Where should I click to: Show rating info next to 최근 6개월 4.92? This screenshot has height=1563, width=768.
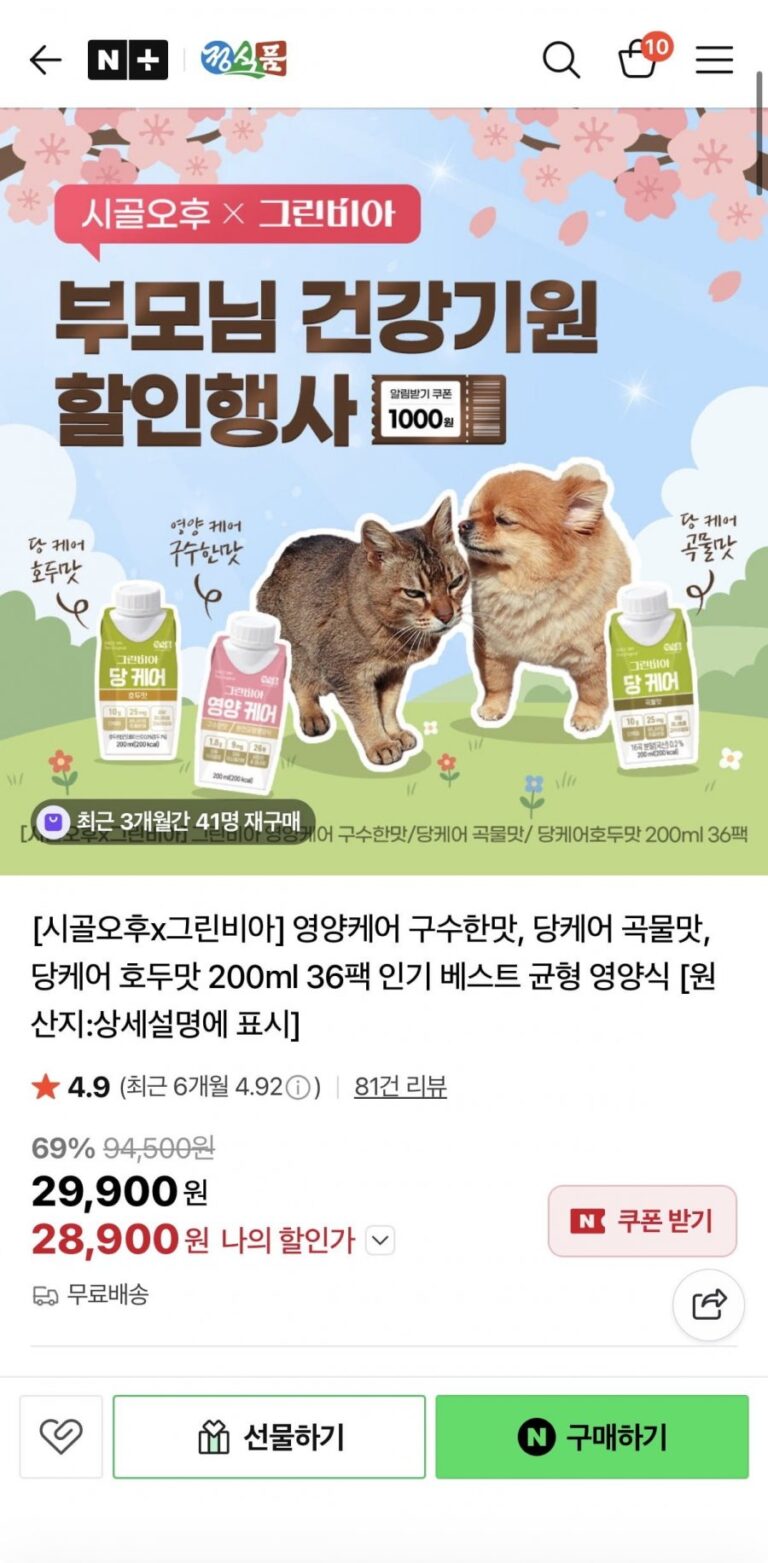(298, 1088)
